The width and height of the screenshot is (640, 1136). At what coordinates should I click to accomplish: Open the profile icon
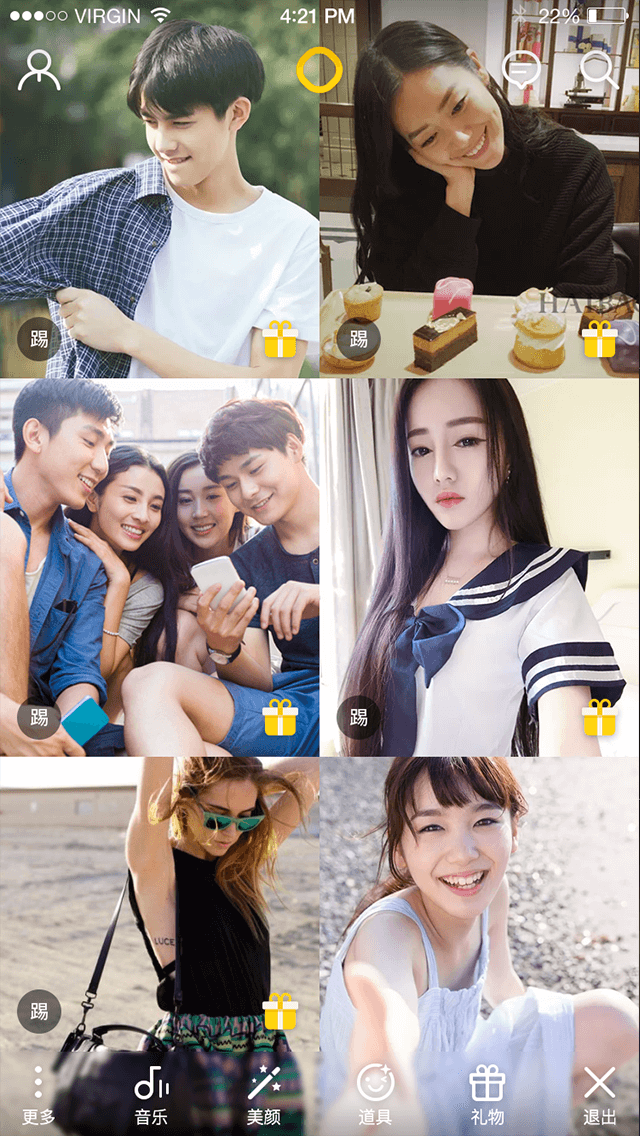[39, 70]
